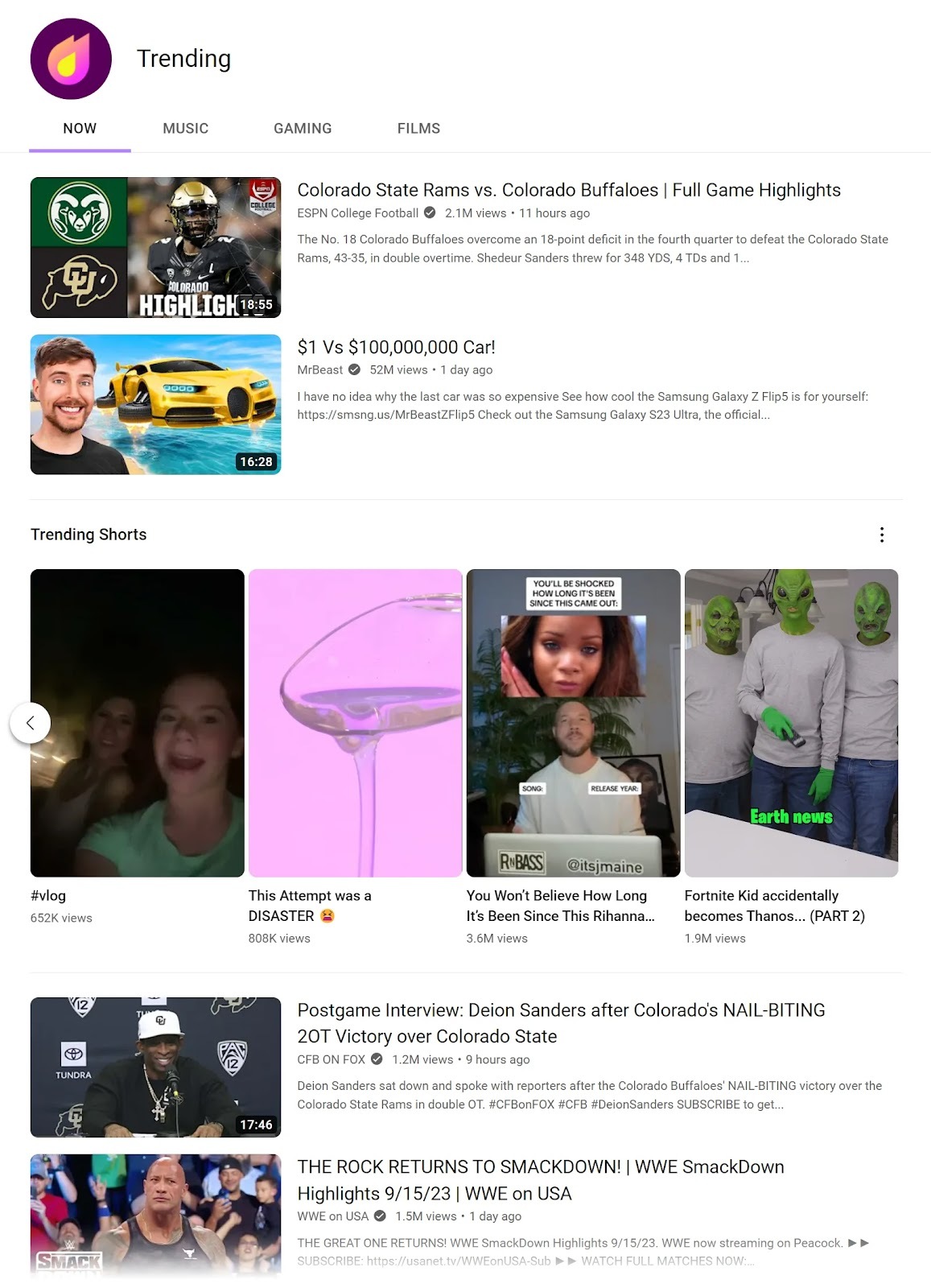Open the Films tab
Viewport: 931px width, 1288px height.
pos(418,129)
